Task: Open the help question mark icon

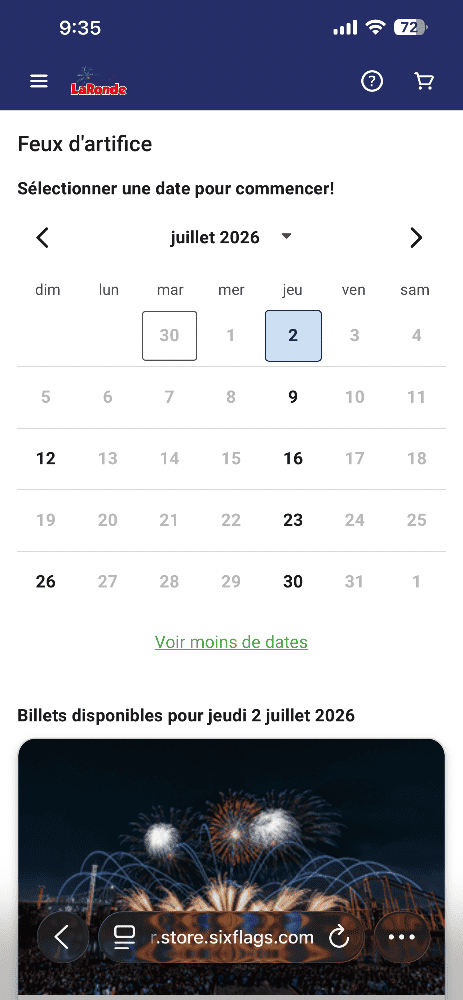Action: pyautogui.click(x=372, y=82)
